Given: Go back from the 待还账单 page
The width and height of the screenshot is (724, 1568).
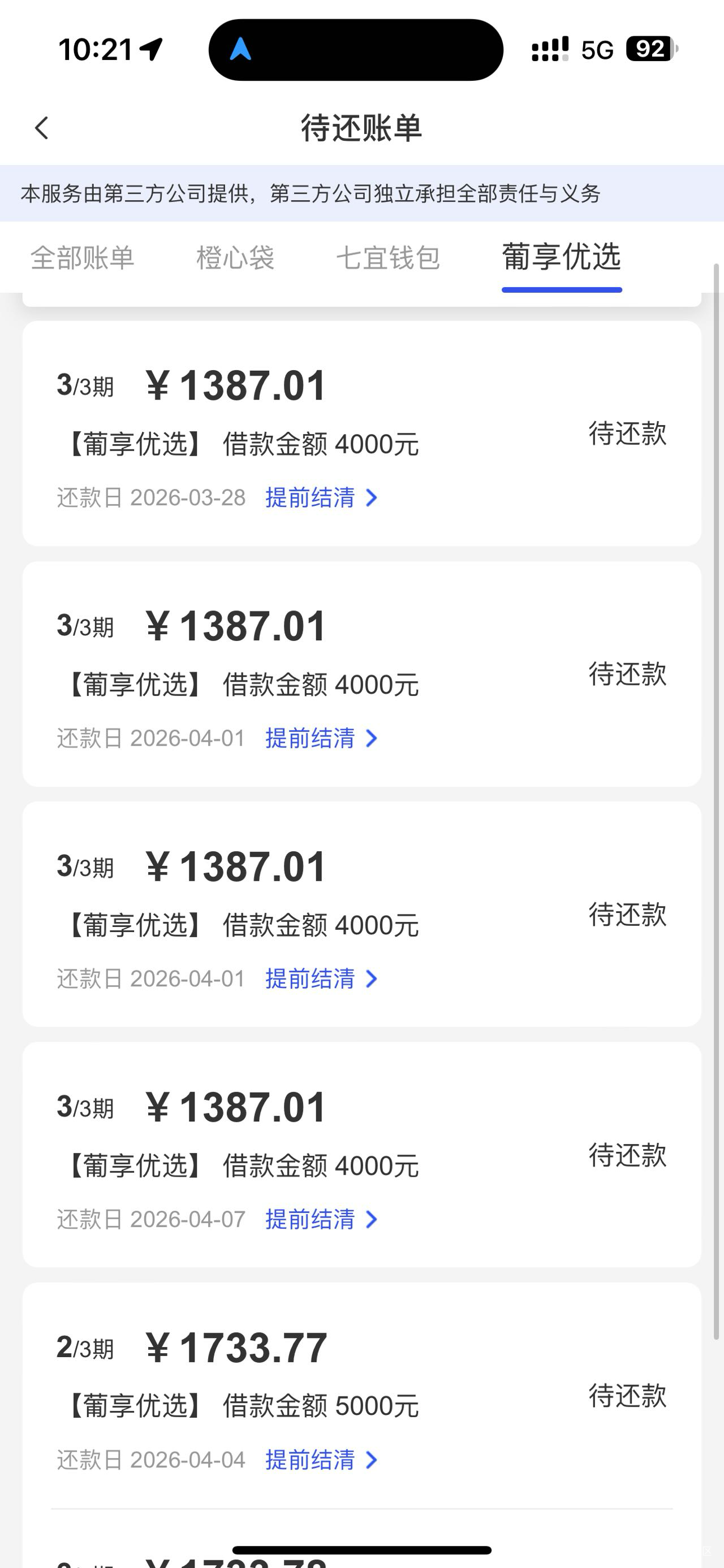Looking at the screenshot, I should 41,128.
